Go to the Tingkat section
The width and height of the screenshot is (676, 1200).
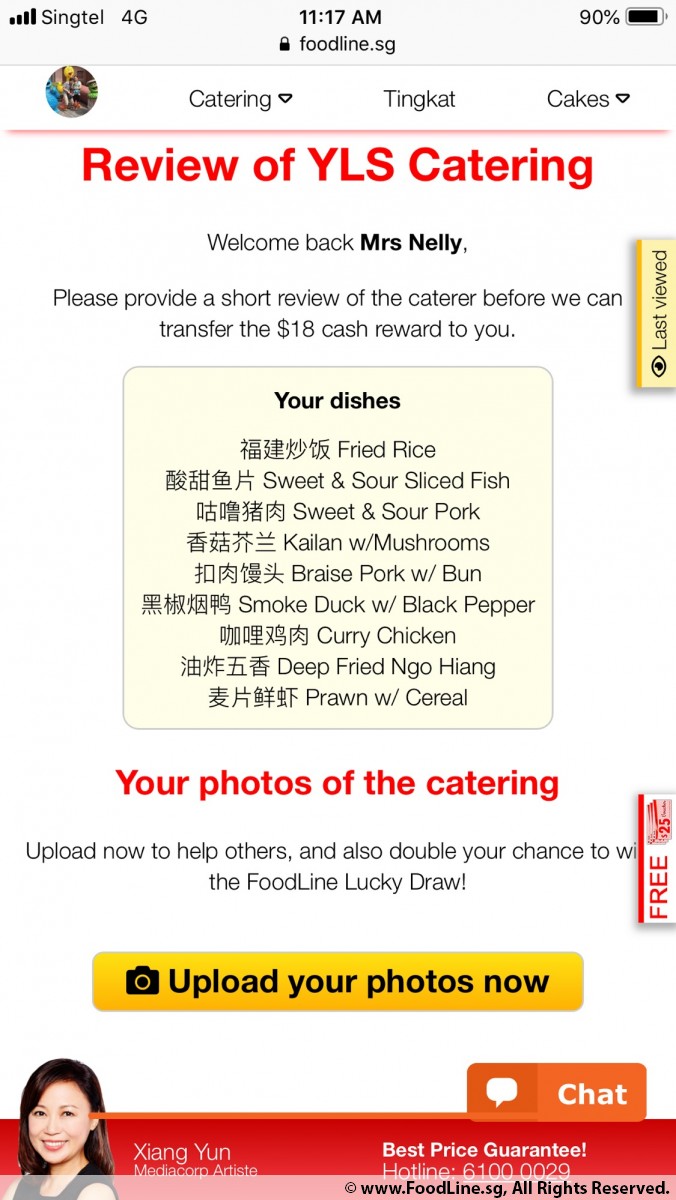pyautogui.click(x=419, y=99)
